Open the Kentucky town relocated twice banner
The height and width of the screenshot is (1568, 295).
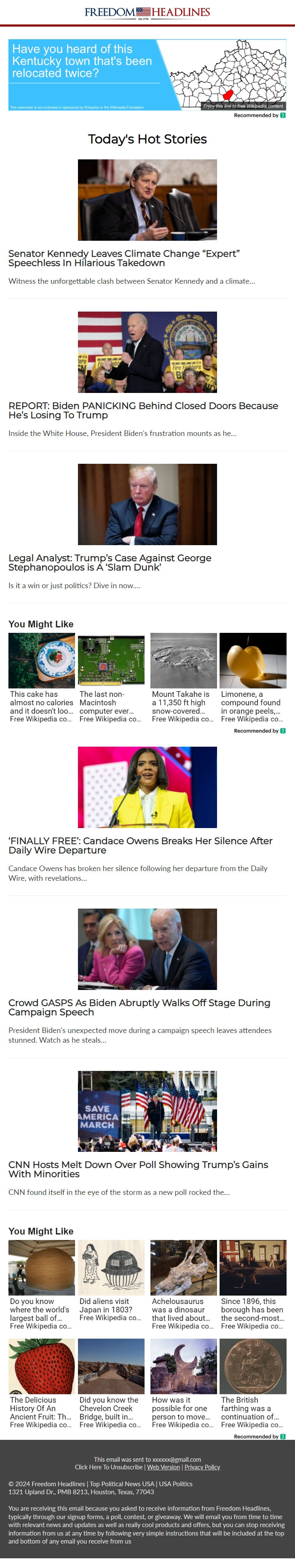tap(147, 74)
